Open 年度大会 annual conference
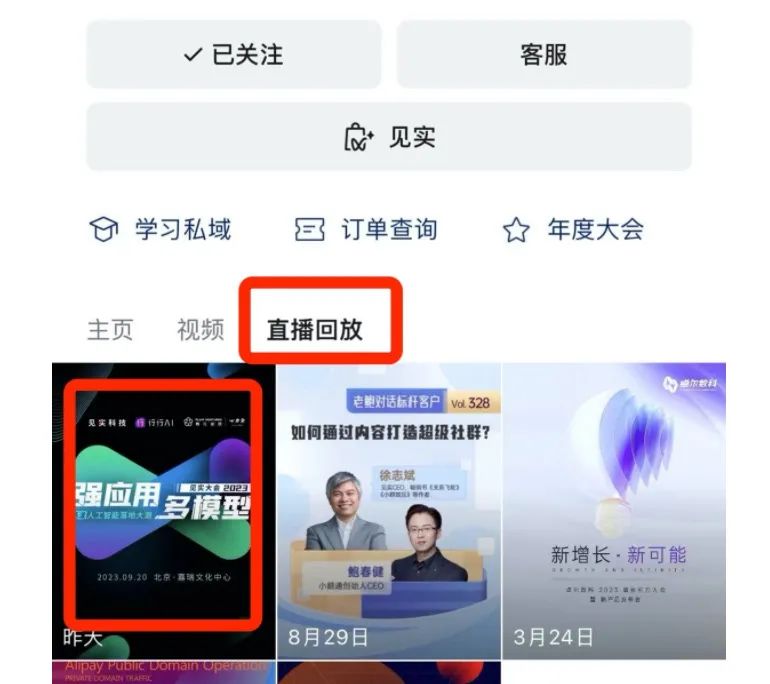The image size is (770, 684). tap(573, 230)
